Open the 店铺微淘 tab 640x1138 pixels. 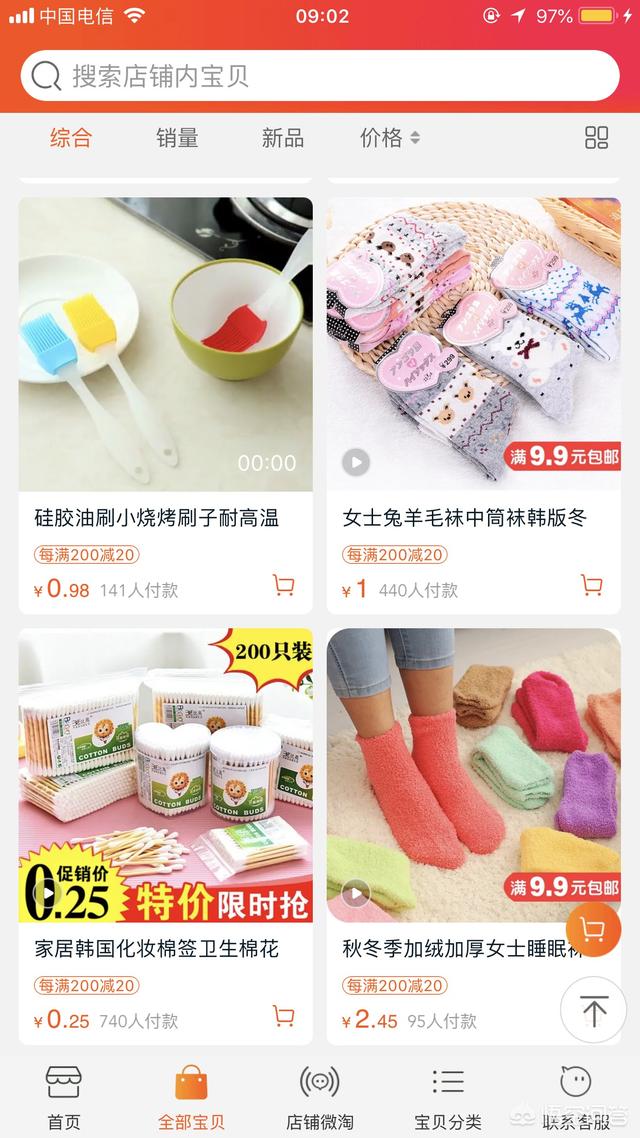coord(320,1095)
